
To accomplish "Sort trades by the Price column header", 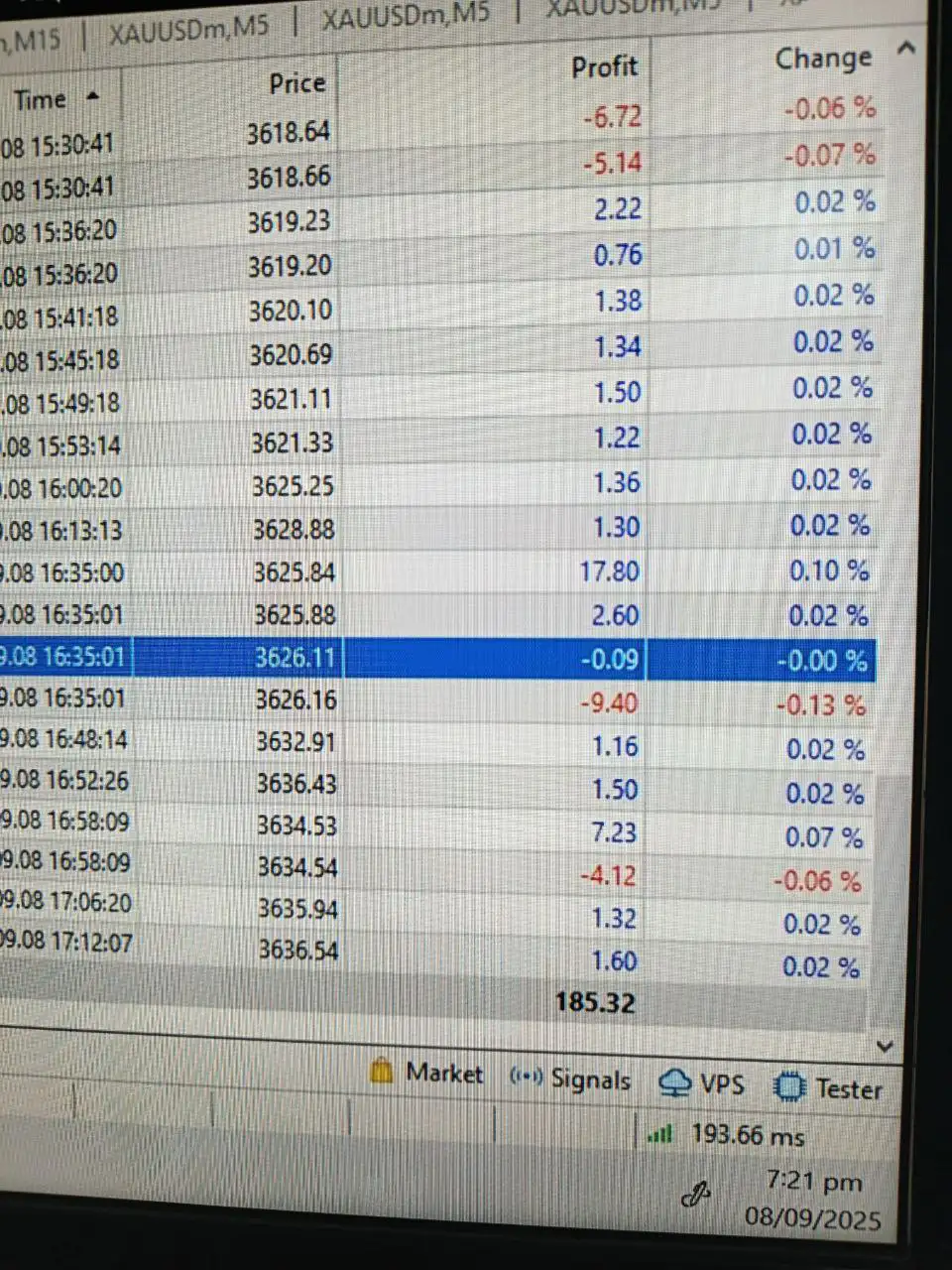I will (x=297, y=84).
